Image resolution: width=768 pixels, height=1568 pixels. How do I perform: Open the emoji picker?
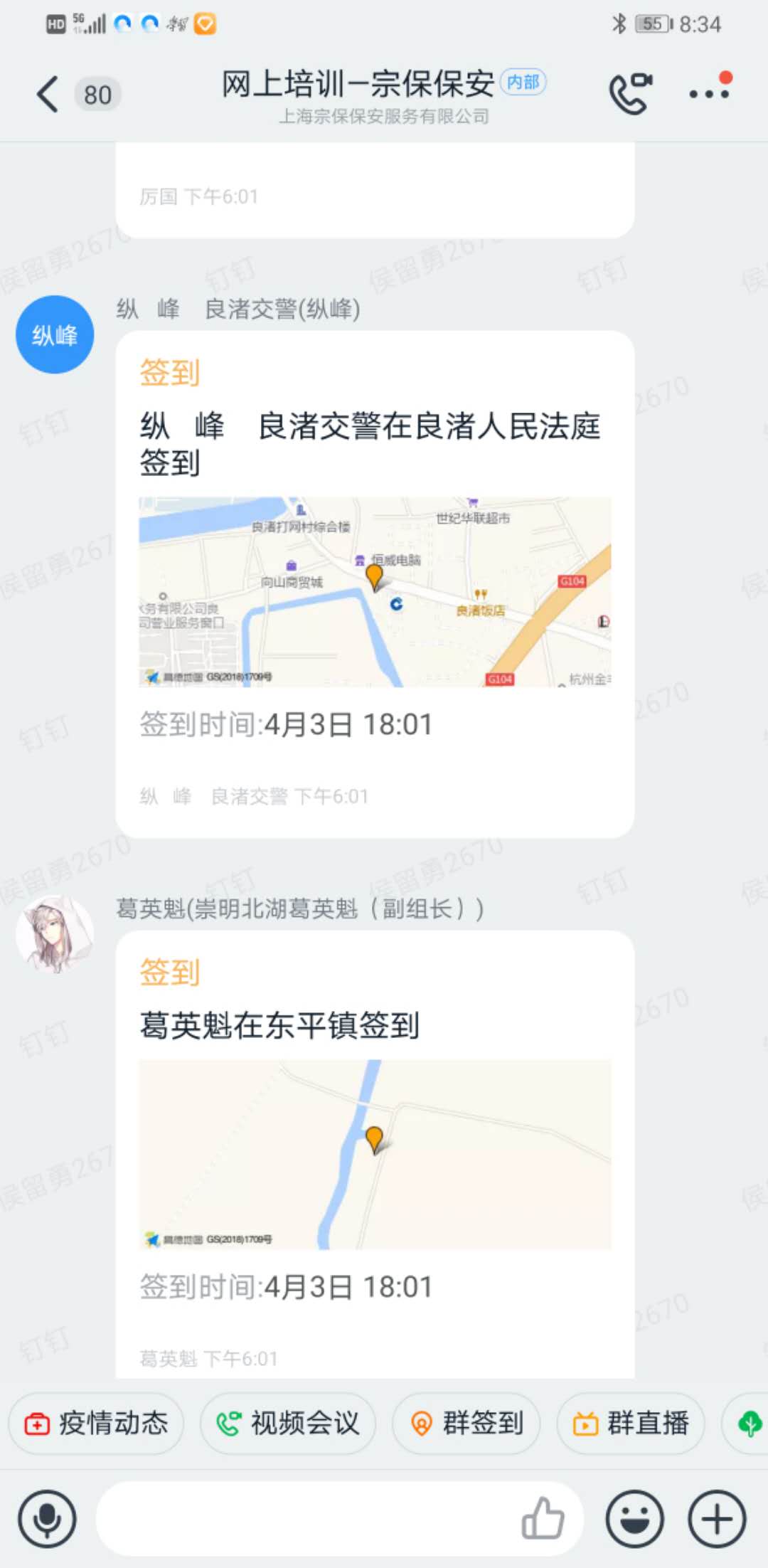click(634, 1519)
